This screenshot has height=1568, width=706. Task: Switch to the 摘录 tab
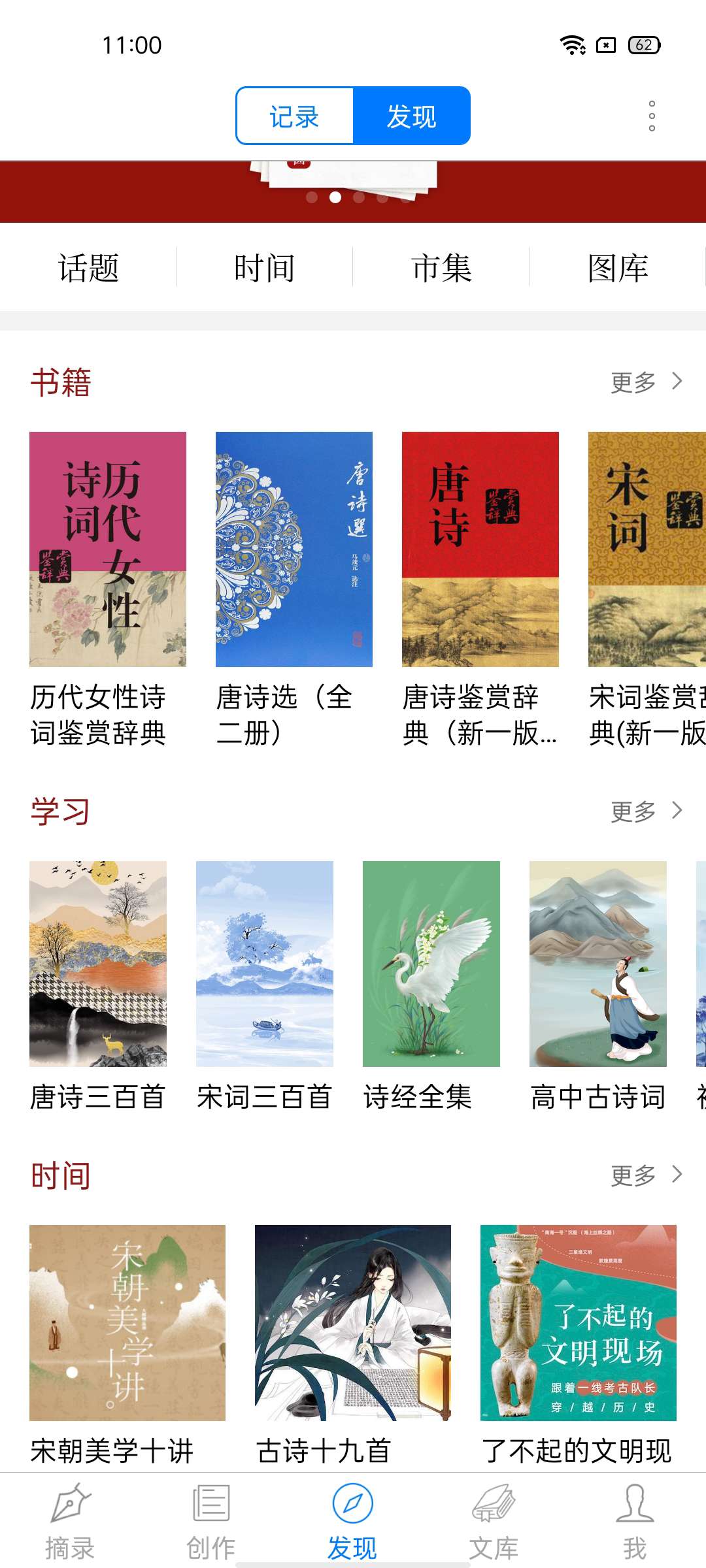click(70, 1521)
